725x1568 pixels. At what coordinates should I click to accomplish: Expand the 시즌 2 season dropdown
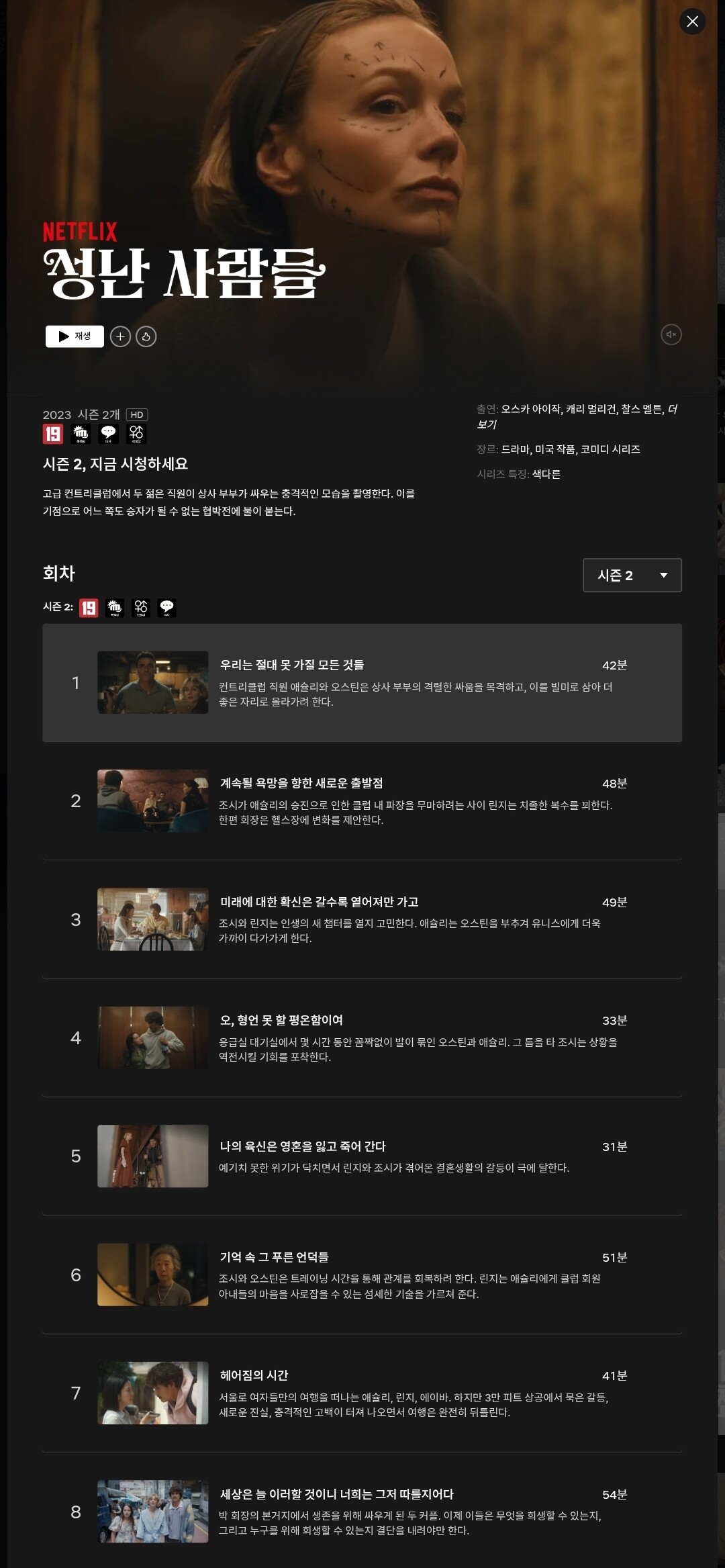click(x=632, y=575)
